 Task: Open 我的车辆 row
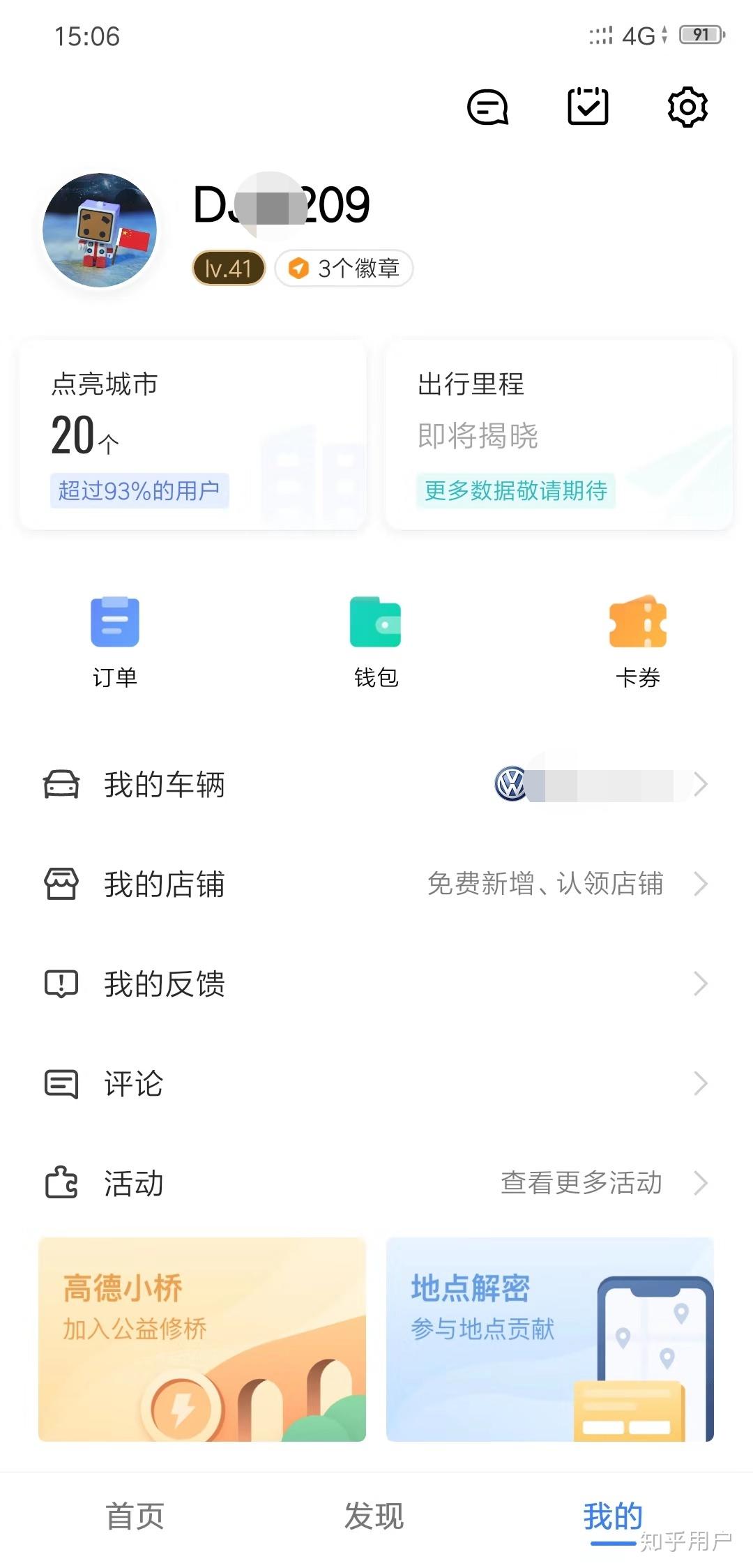click(x=376, y=785)
